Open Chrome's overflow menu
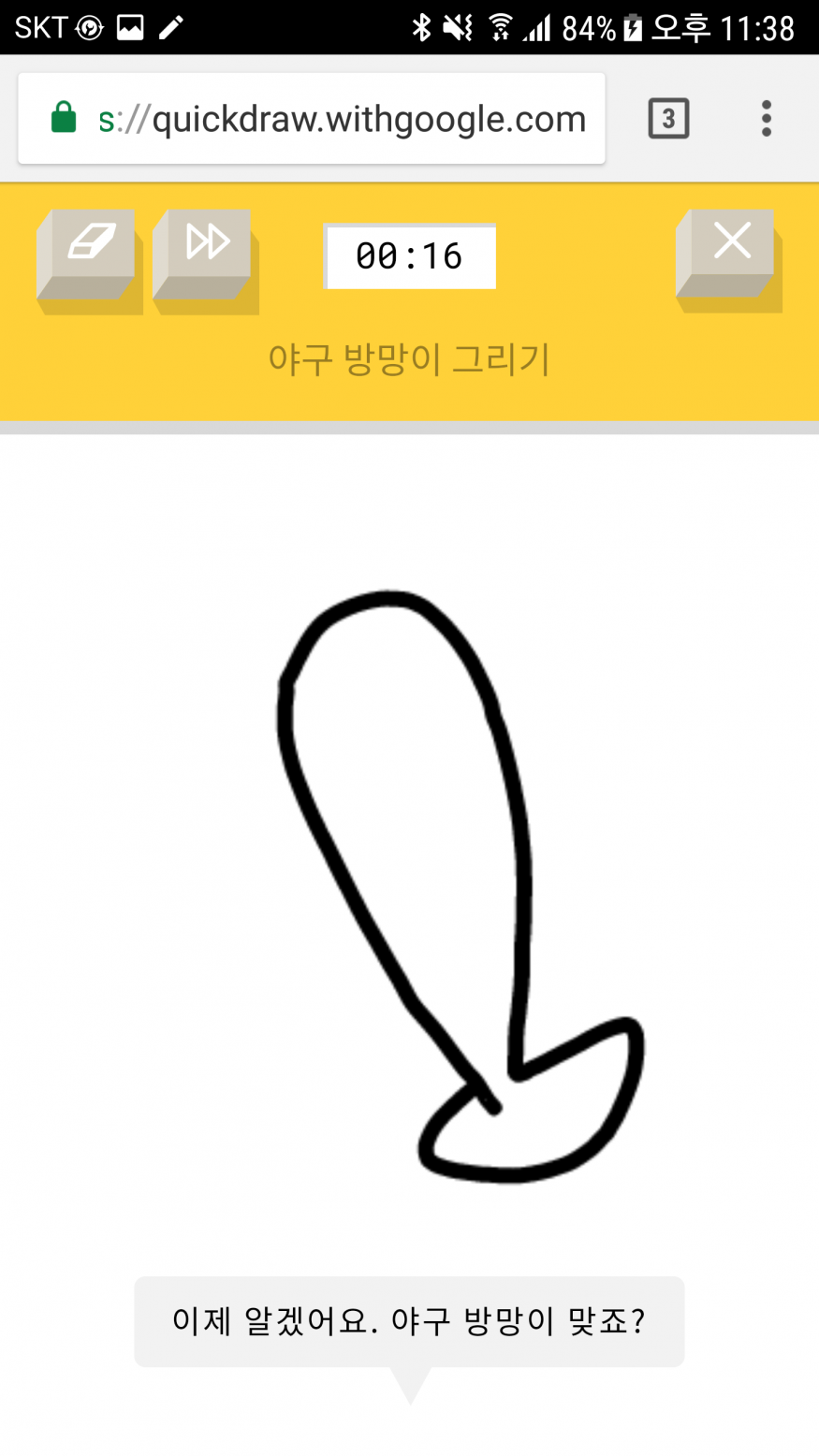Image resolution: width=819 pixels, height=1456 pixels. click(x=766, y=119)
